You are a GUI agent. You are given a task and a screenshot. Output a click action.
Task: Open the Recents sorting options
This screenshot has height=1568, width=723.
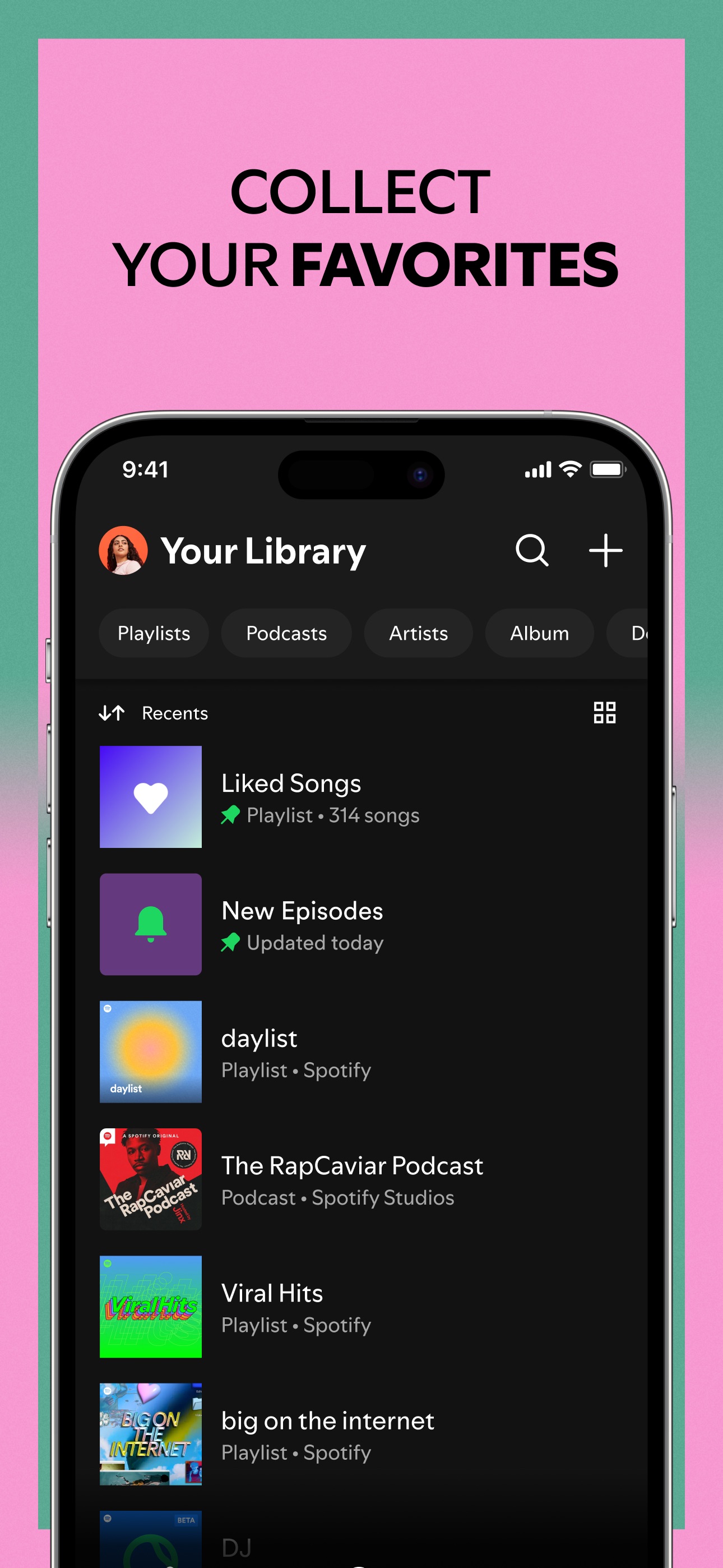(x=175, y=713)
